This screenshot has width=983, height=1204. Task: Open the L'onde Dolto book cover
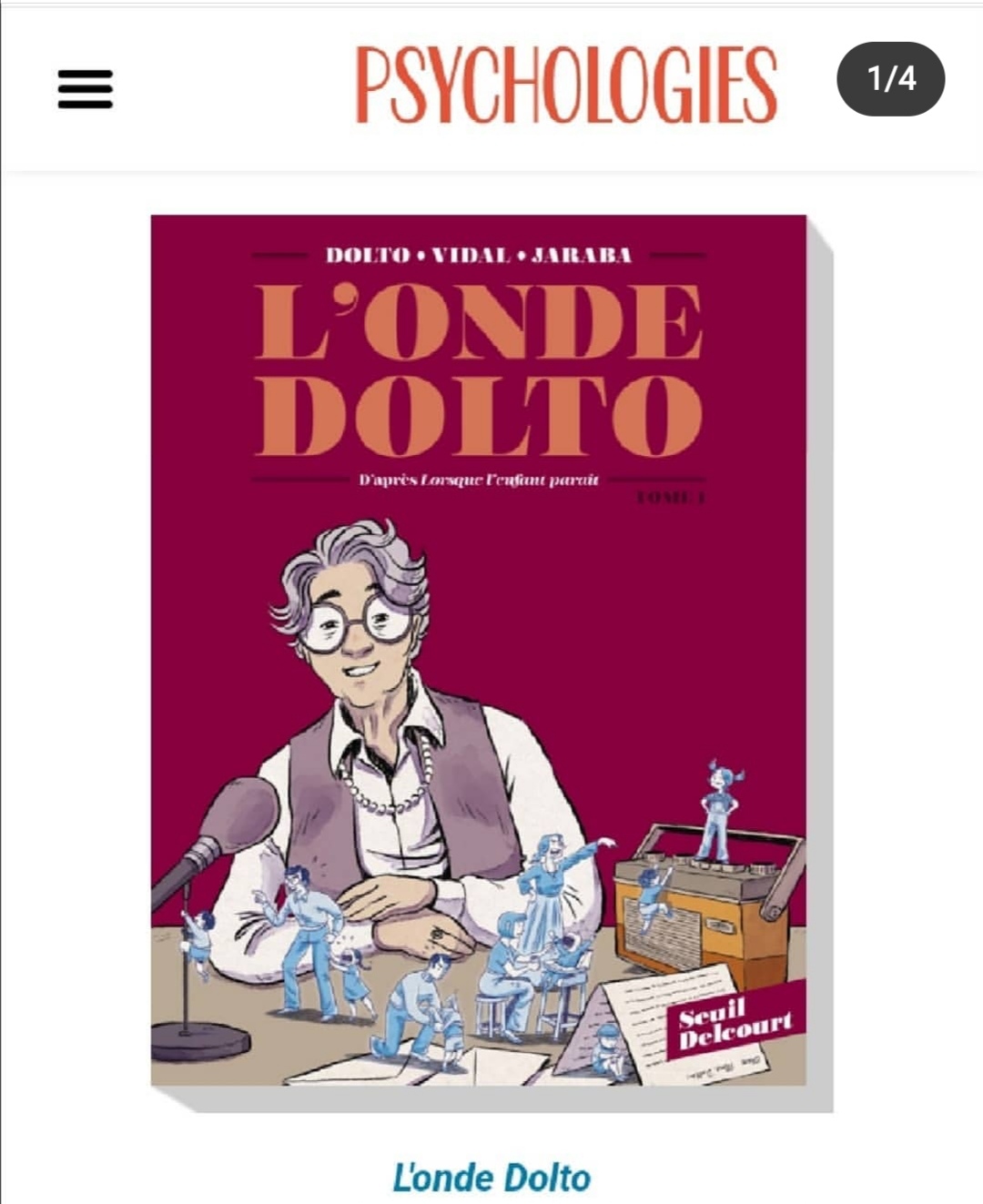(480, 650)
